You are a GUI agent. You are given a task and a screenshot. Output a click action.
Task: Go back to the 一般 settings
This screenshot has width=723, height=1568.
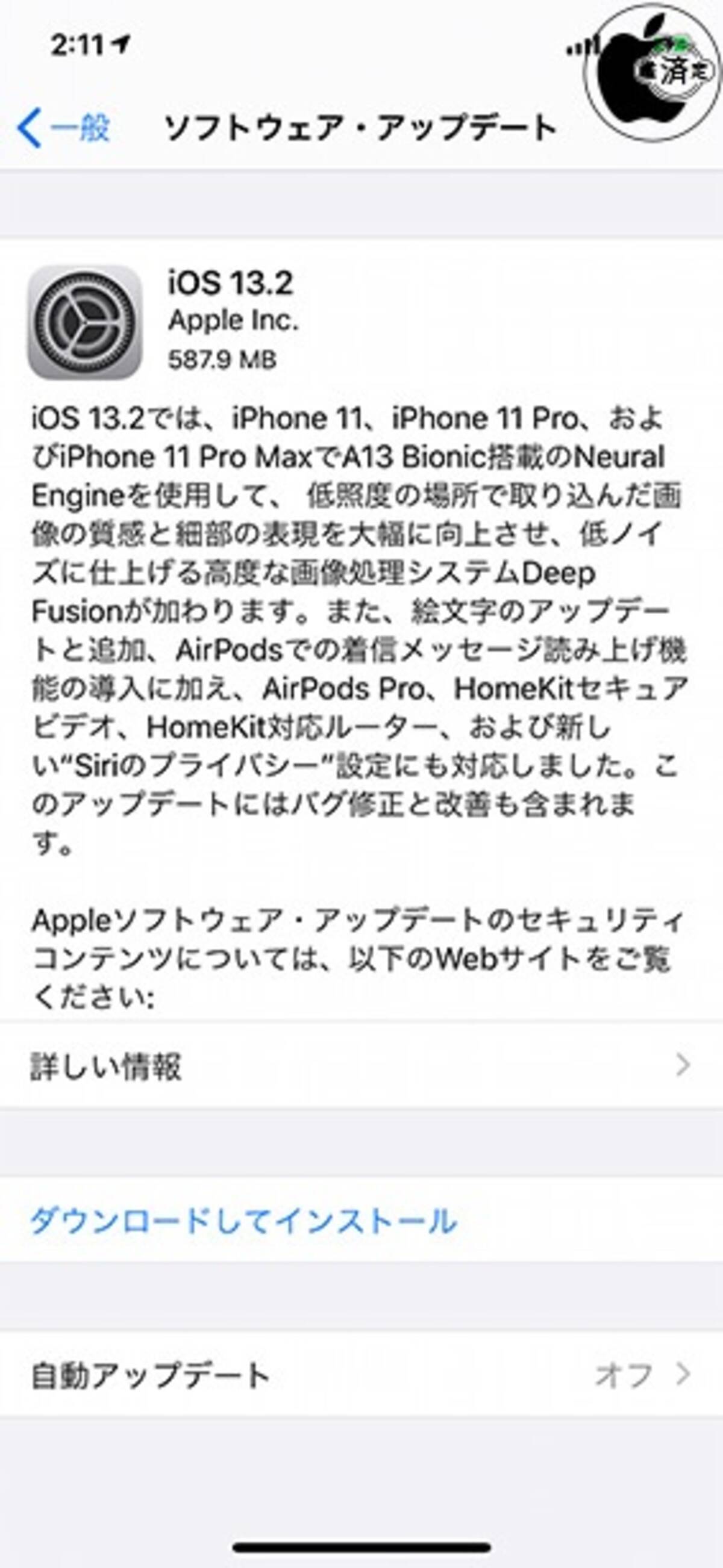pyautogui.click(x=64, y=128)
